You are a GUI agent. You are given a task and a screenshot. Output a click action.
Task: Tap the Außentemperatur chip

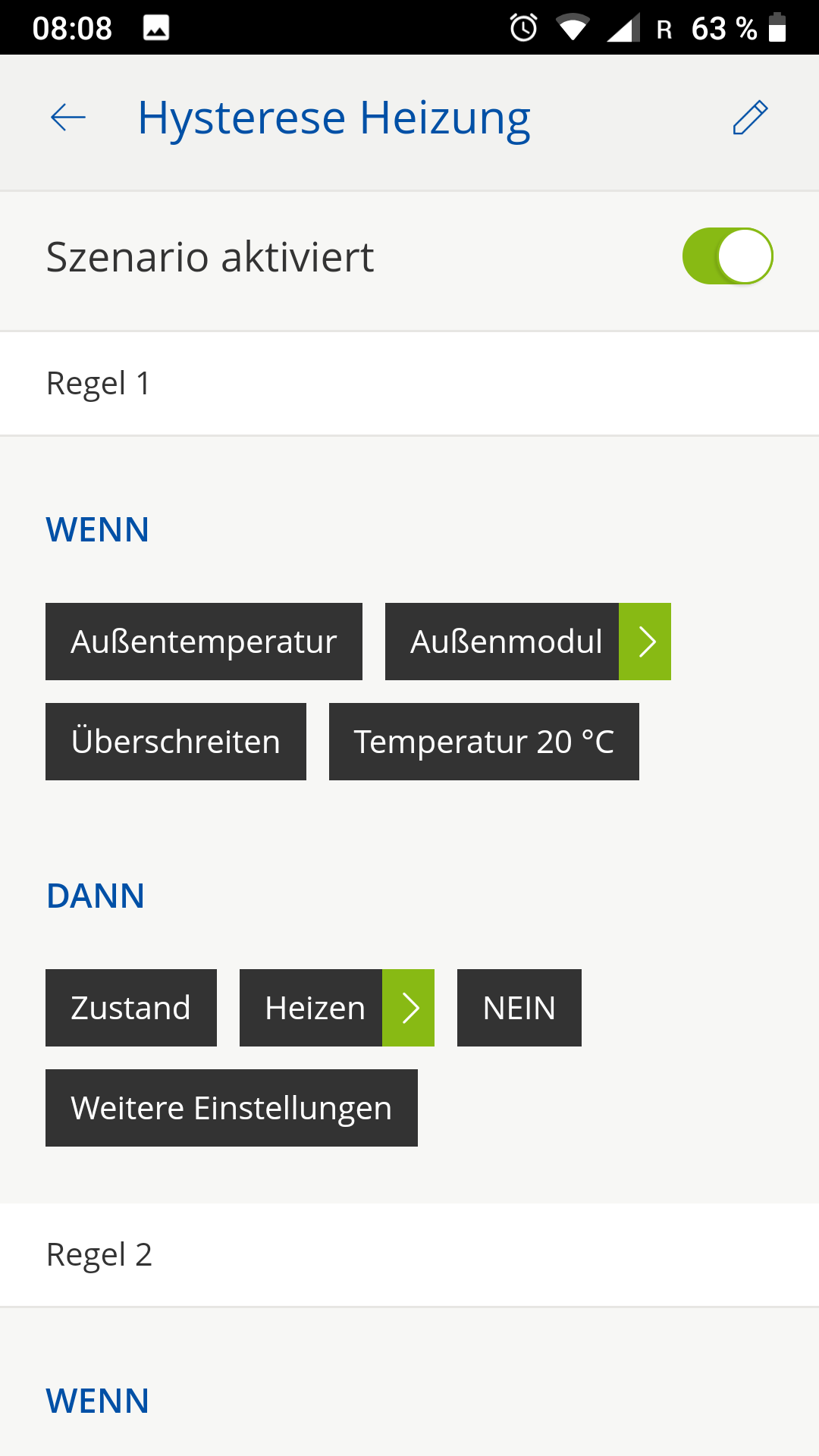tap(203, 642)
